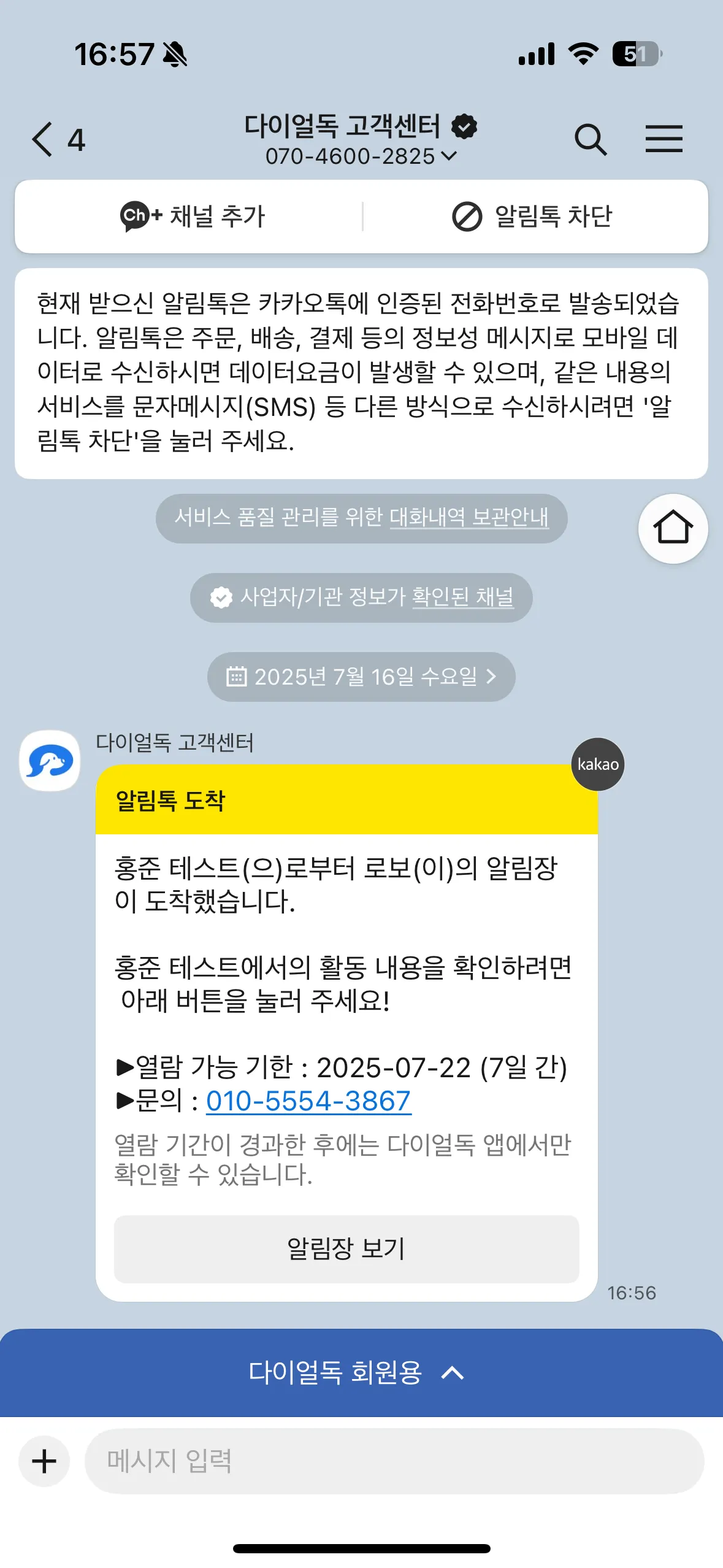Block alimtalk with 알림톡 차단
723x1568 pixels.
[x=533, y=217]
